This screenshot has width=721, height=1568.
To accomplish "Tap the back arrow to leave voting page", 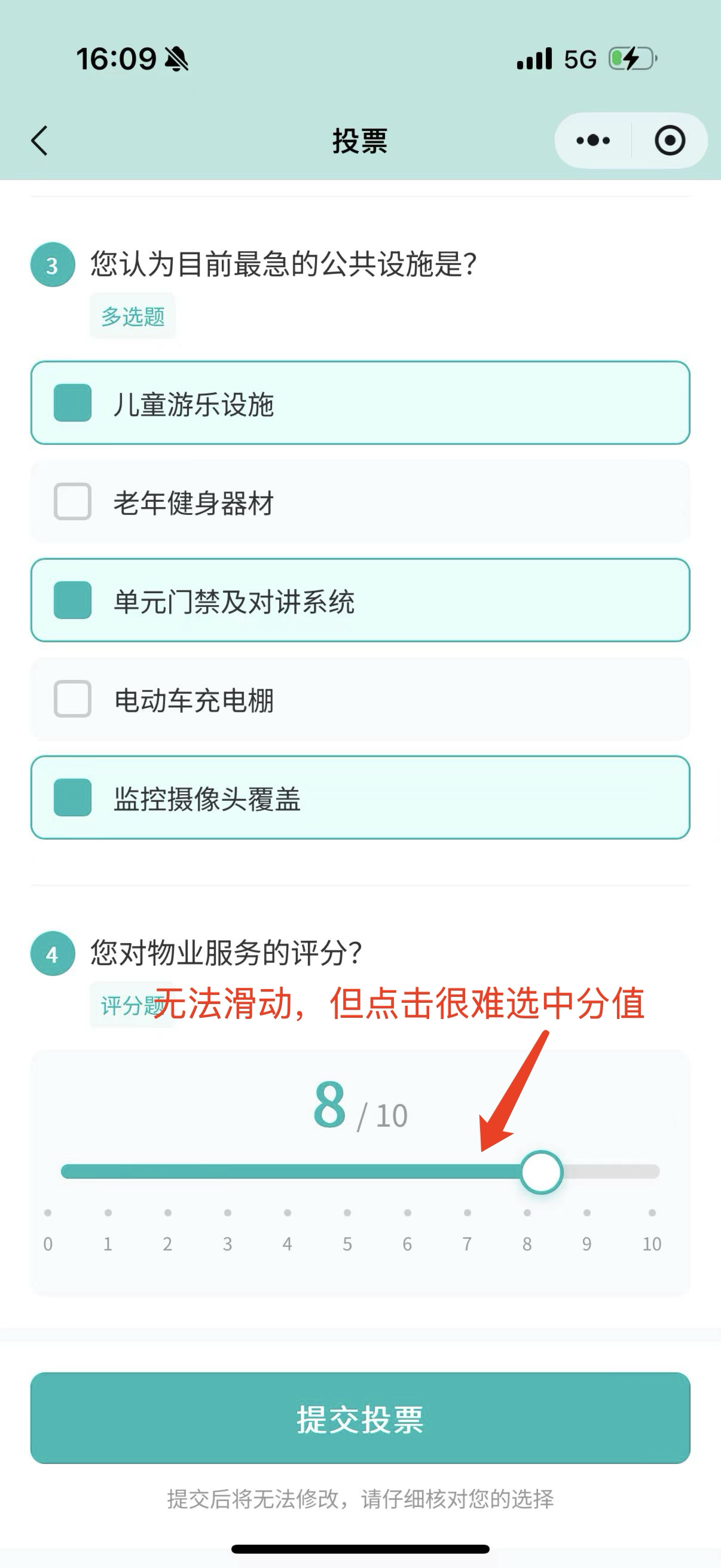I will pyautogui.click(x=38, y=140).
